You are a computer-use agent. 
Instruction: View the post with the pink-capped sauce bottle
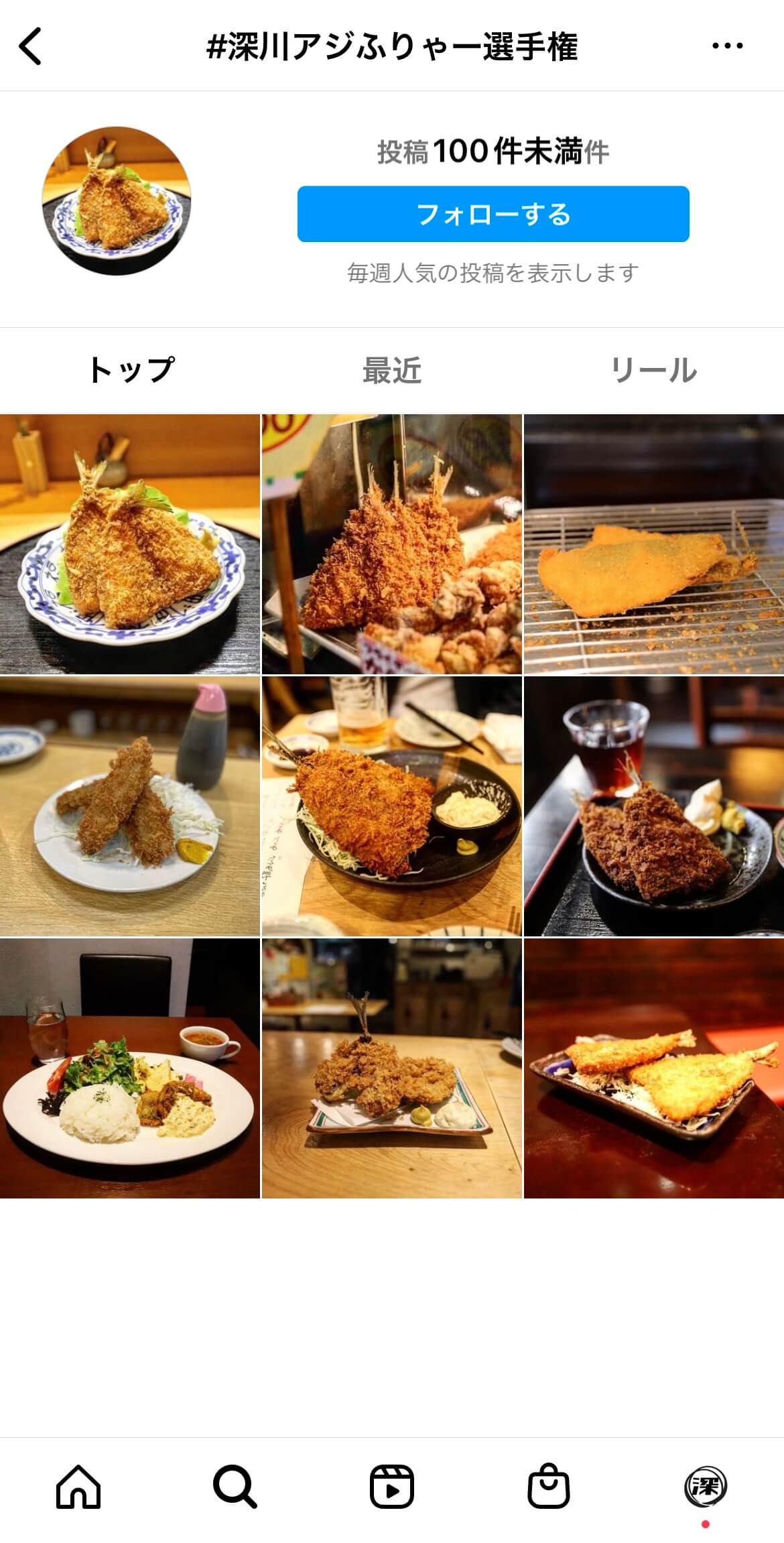click(129, 806)
